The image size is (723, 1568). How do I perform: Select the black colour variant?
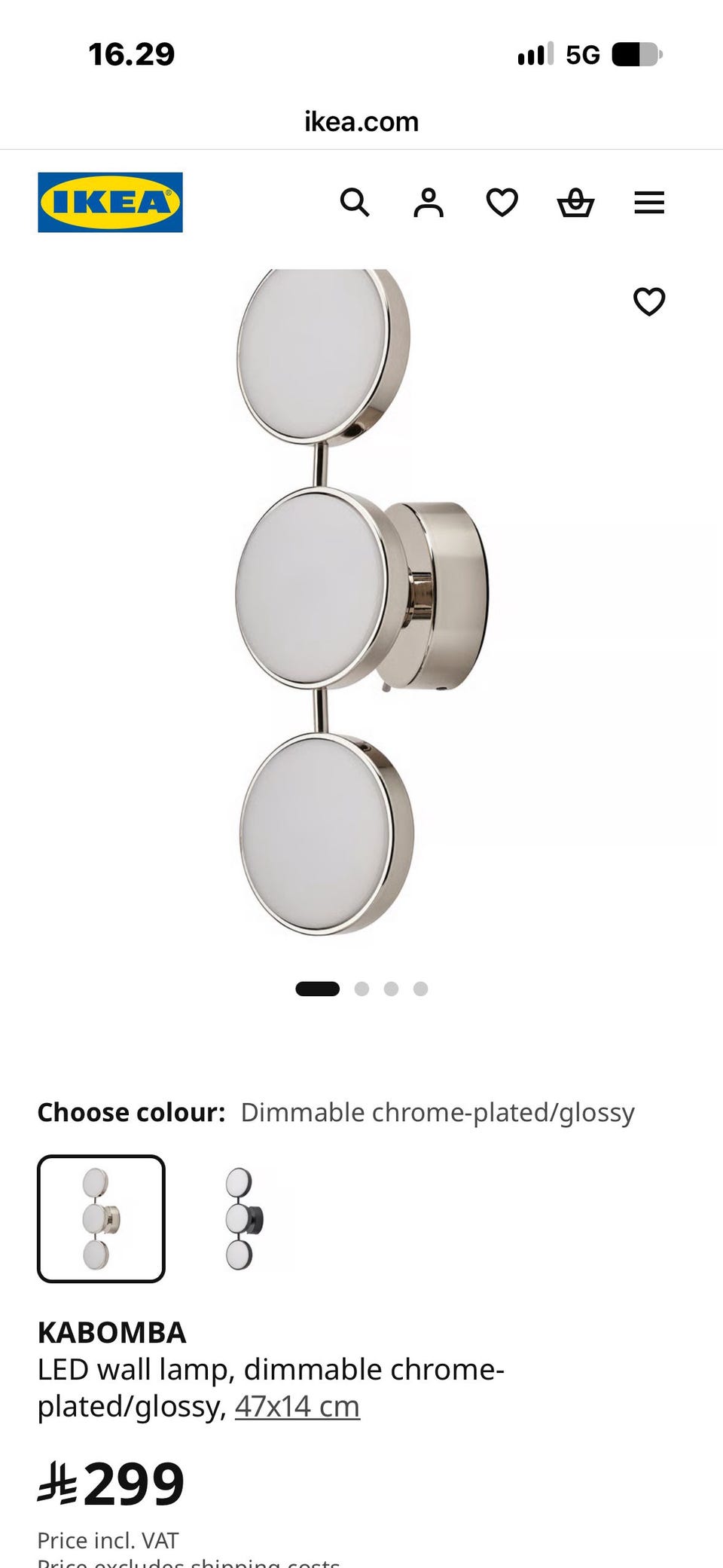coord(246,1218)
